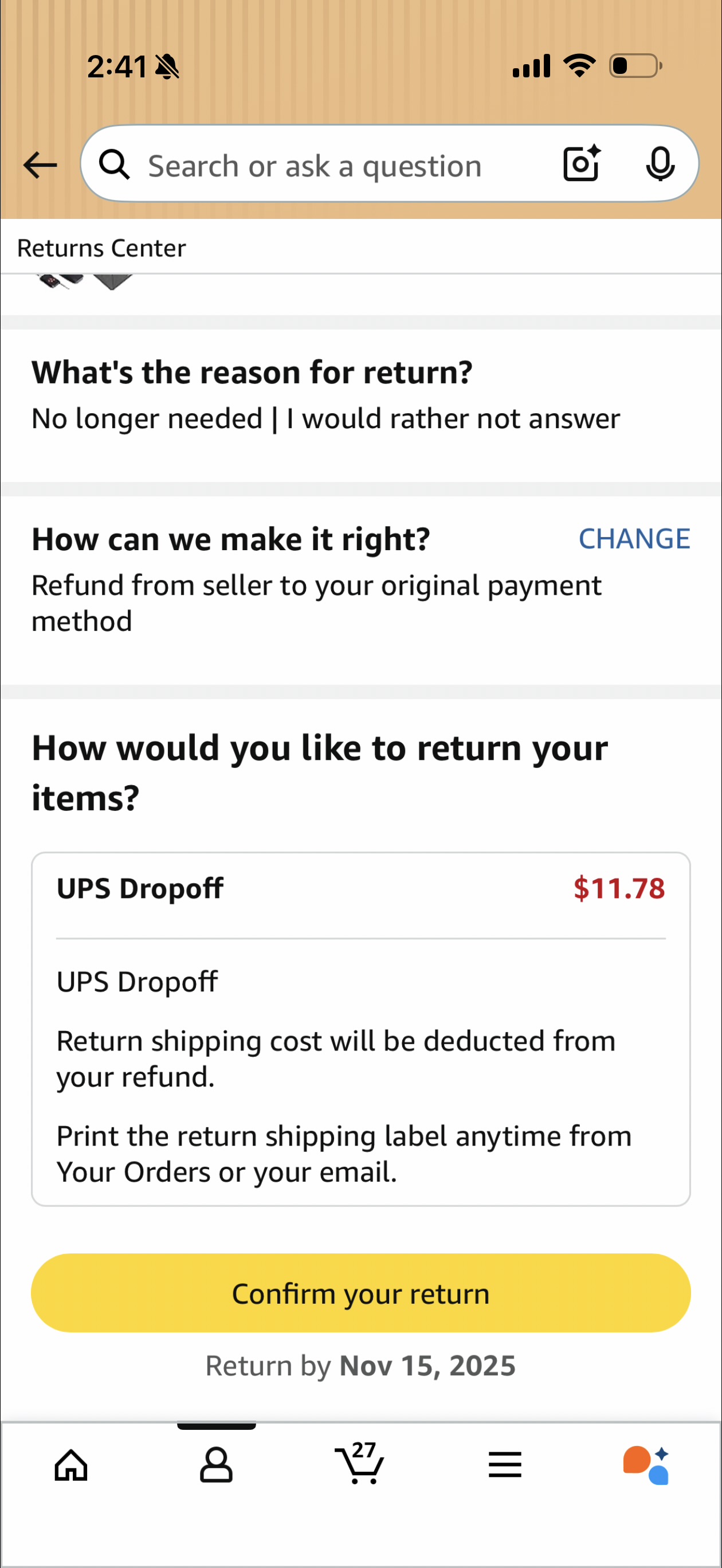Open camera lens search
Screen dimensions: 722x1568
[x=582, y=163]
